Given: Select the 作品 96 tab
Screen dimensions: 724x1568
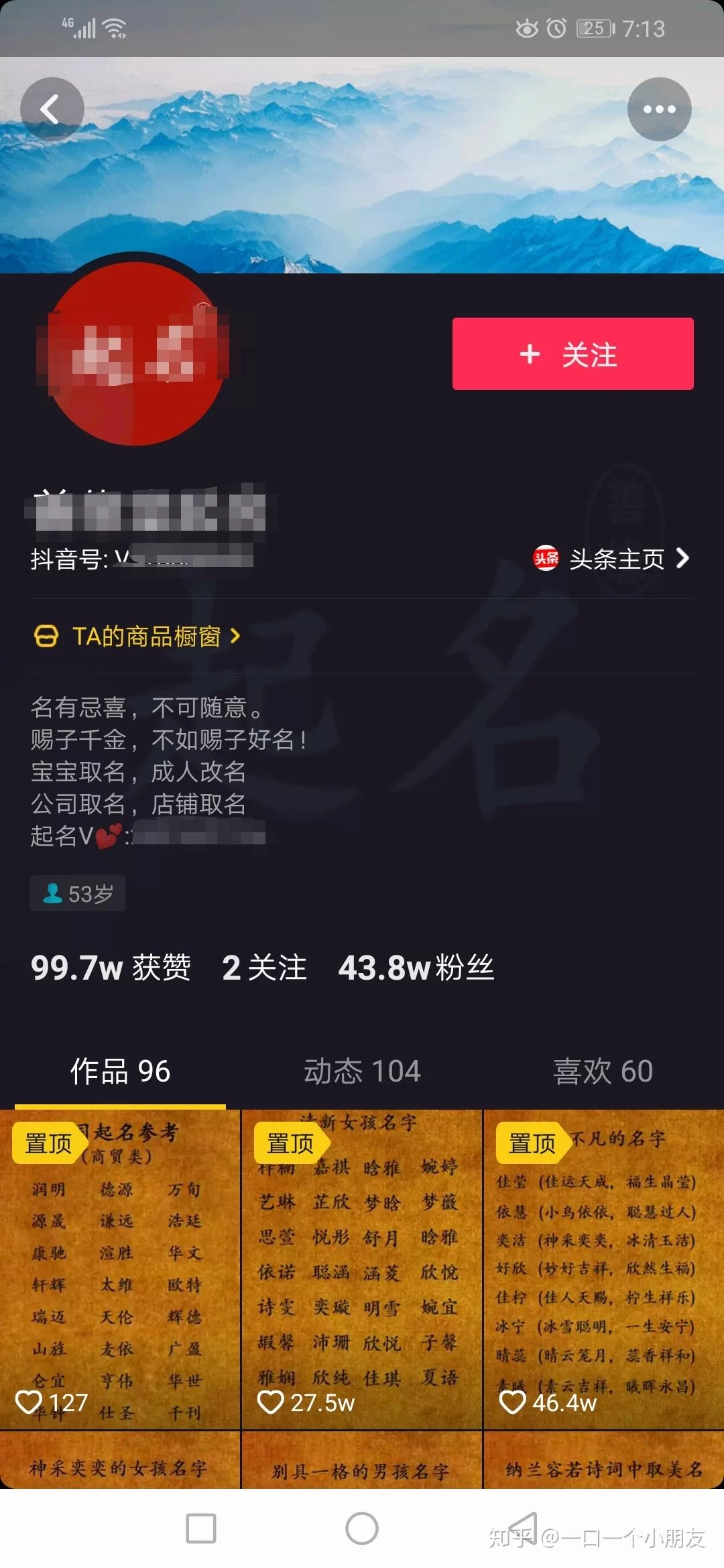Looking at the screenshot, I should (121, 1071).
